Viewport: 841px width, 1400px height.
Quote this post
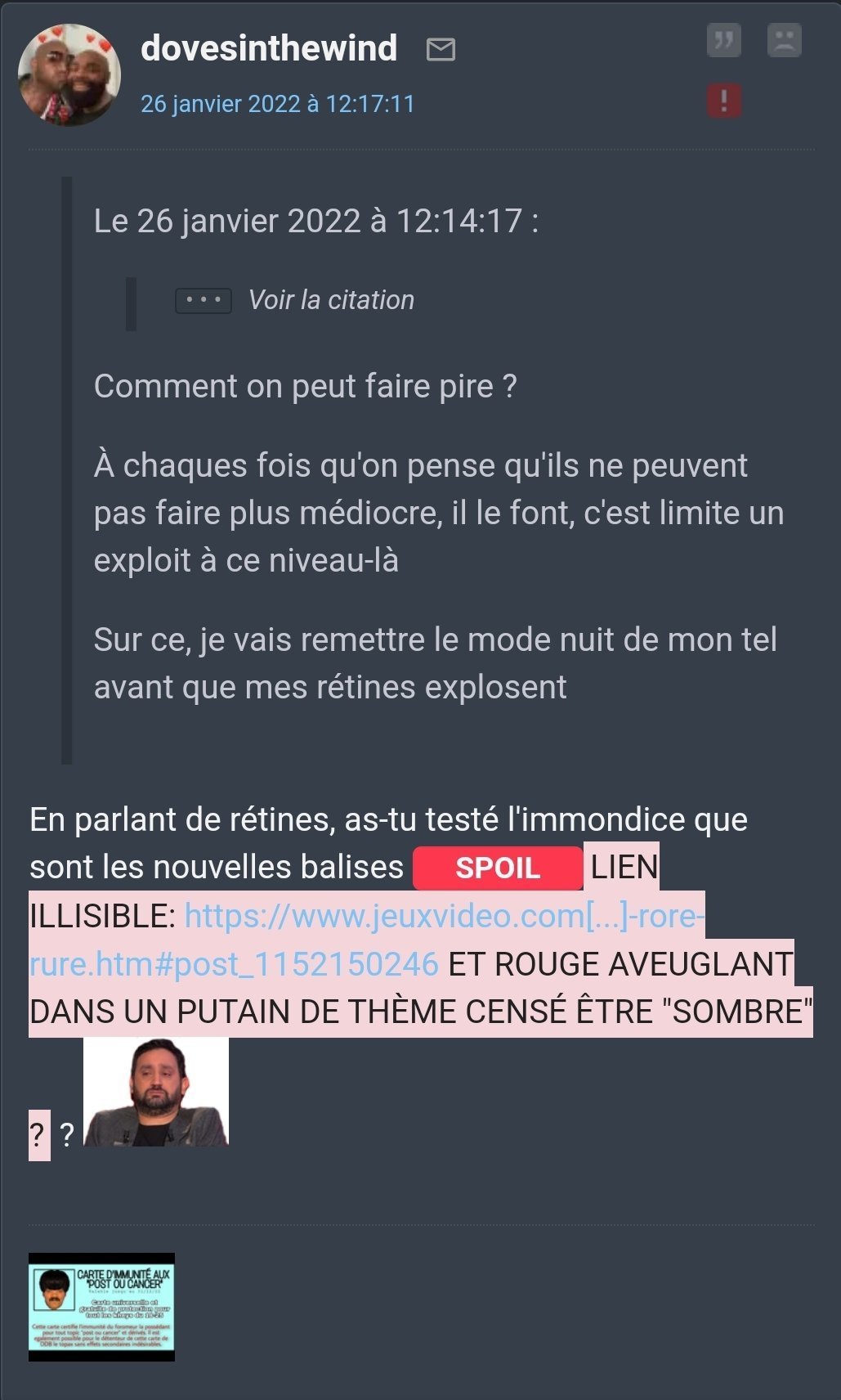(723, 40)
